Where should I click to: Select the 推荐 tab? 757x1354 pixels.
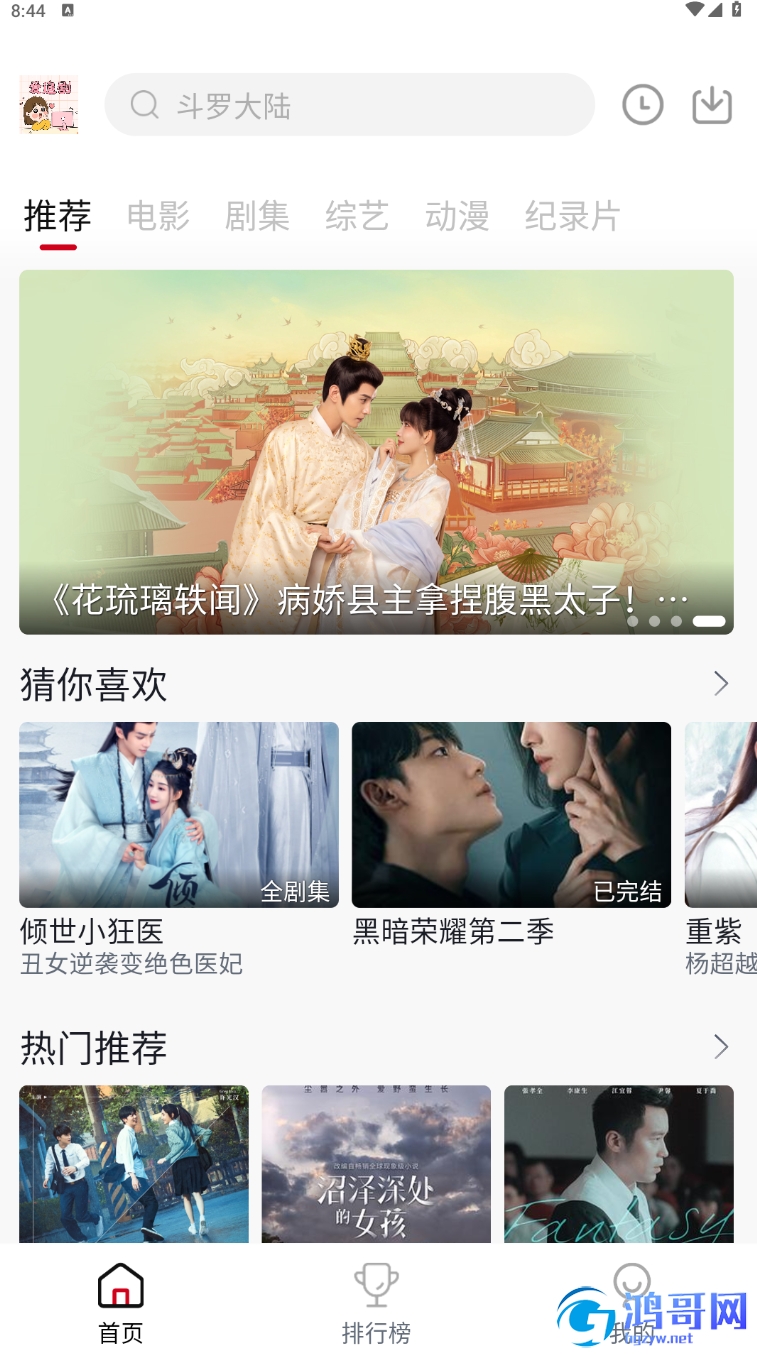coord(58,216)
